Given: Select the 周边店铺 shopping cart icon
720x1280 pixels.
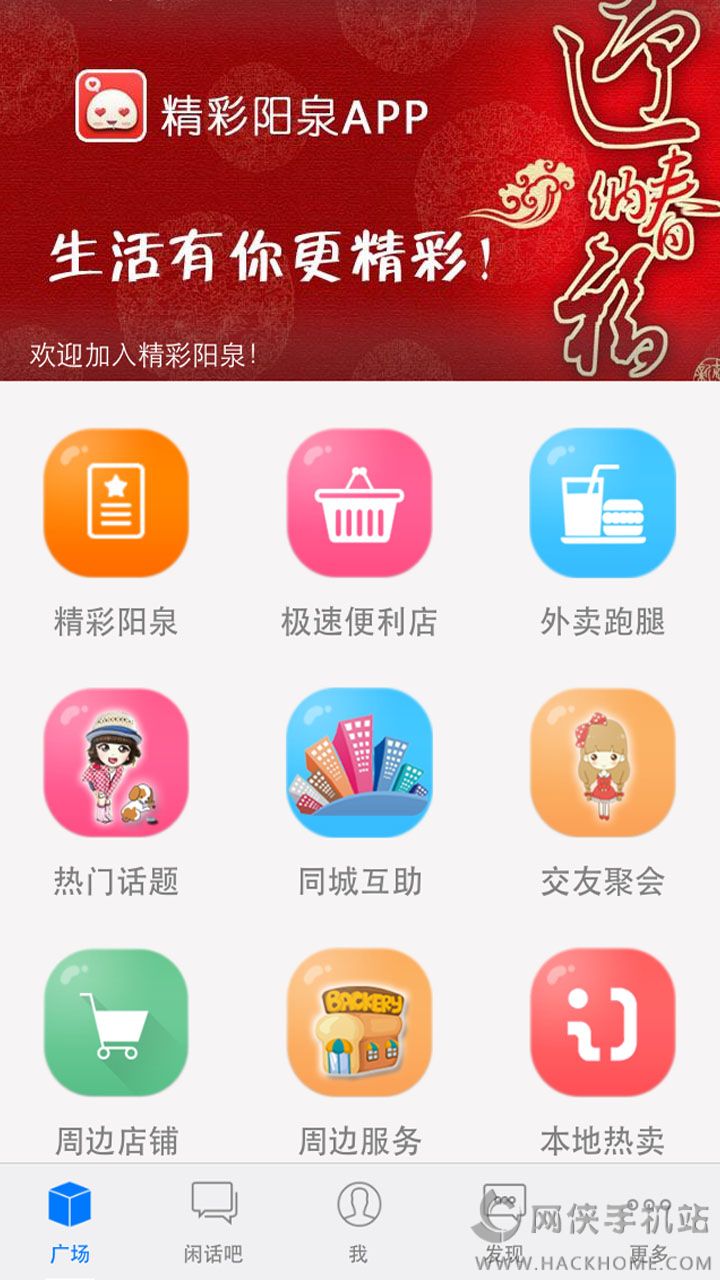Looking at the screenshot, I should tap(115, 1020).
